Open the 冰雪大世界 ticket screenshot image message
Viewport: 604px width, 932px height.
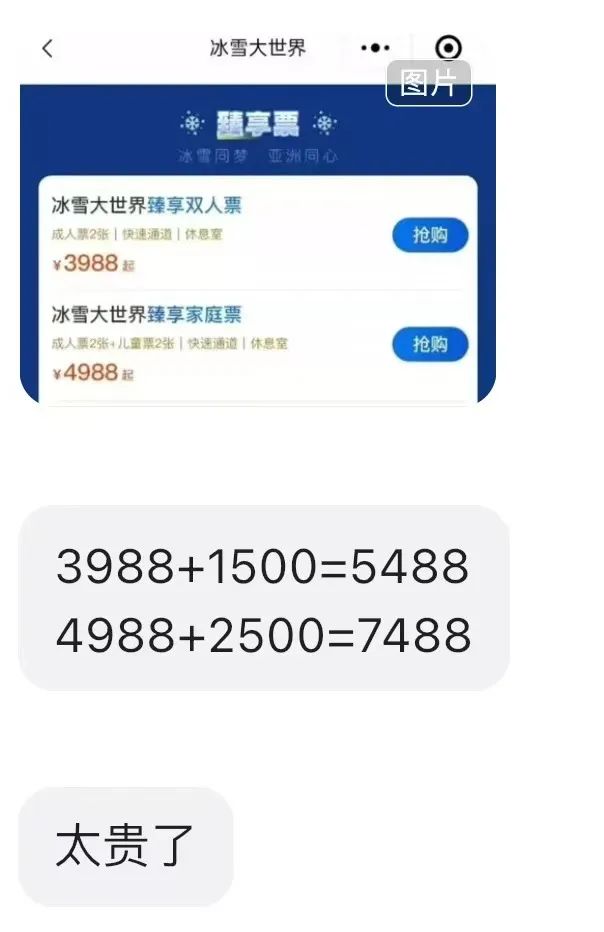(x=257, y=240)
